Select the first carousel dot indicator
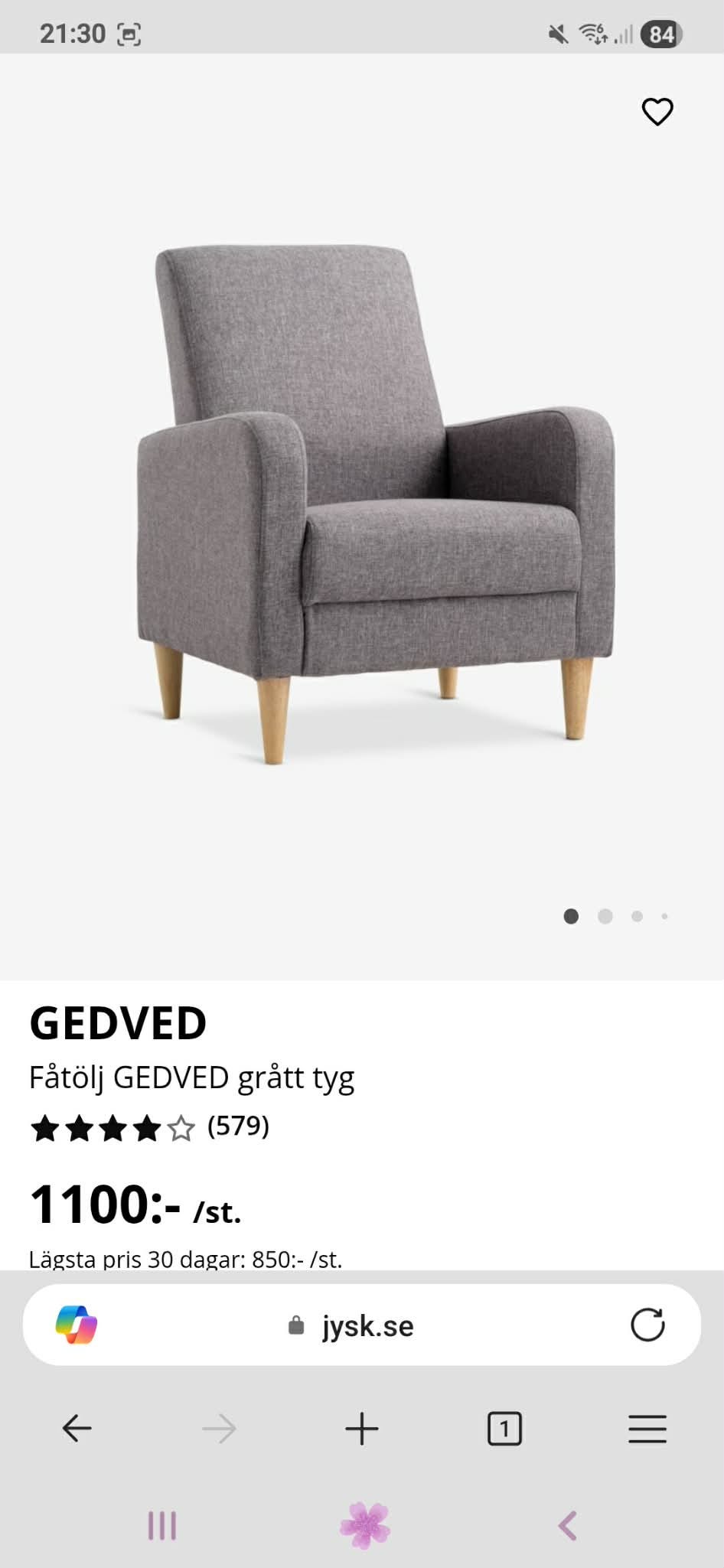Screen dimensions: 724x1568 click(x=571, y=914)
